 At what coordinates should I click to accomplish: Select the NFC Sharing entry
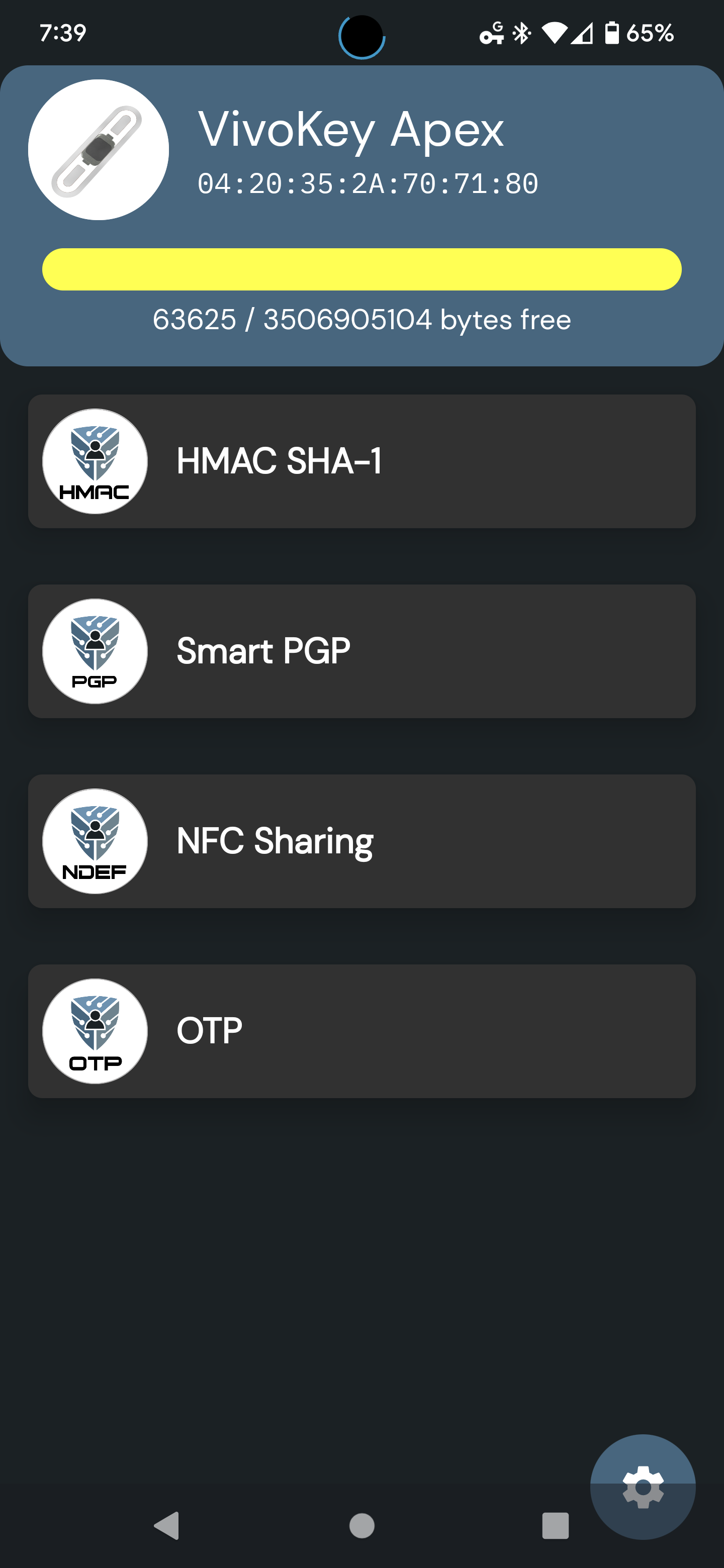pos(361,841)
